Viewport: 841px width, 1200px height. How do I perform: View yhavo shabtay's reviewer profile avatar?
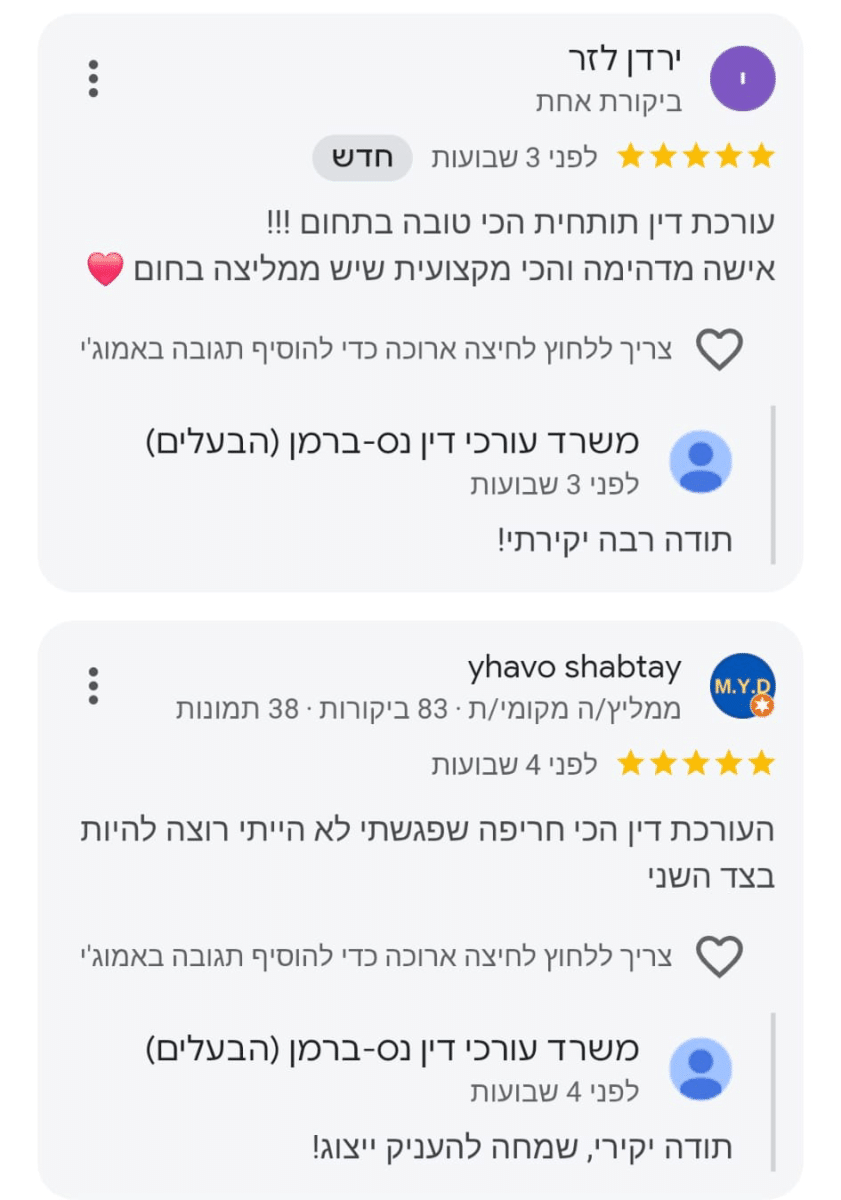click(742, 686)
